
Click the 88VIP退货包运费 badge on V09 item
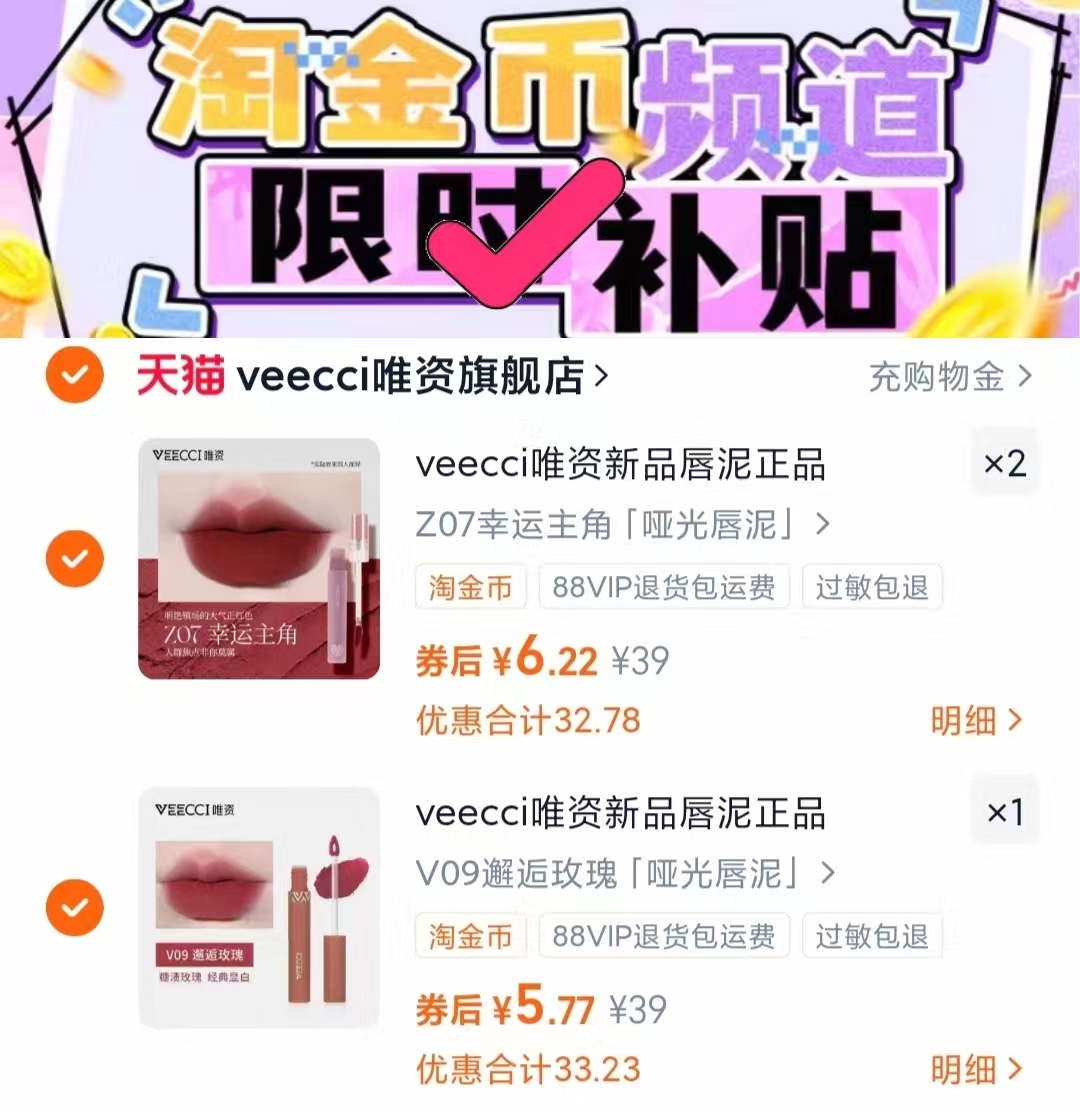663,936
